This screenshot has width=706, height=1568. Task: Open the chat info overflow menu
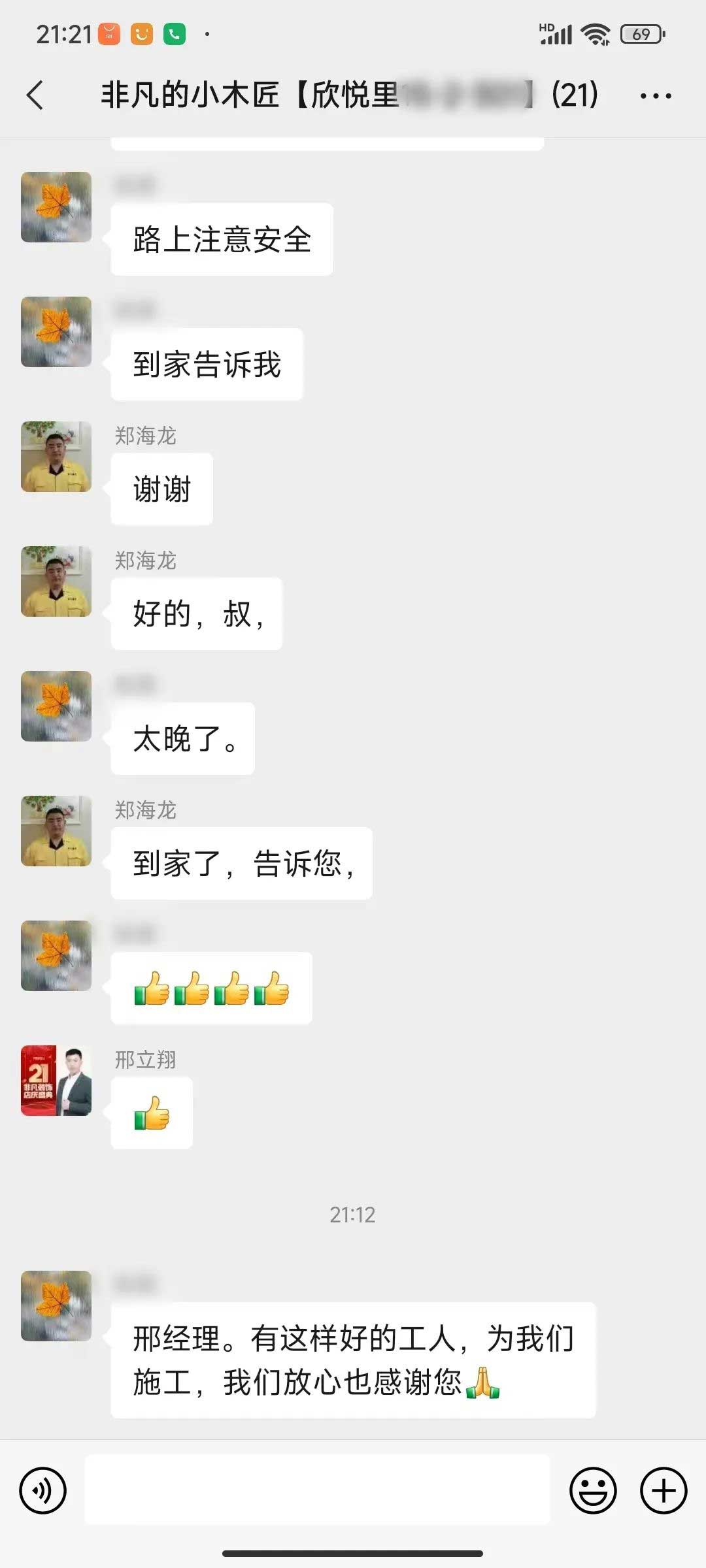click(x=655, y=96)
